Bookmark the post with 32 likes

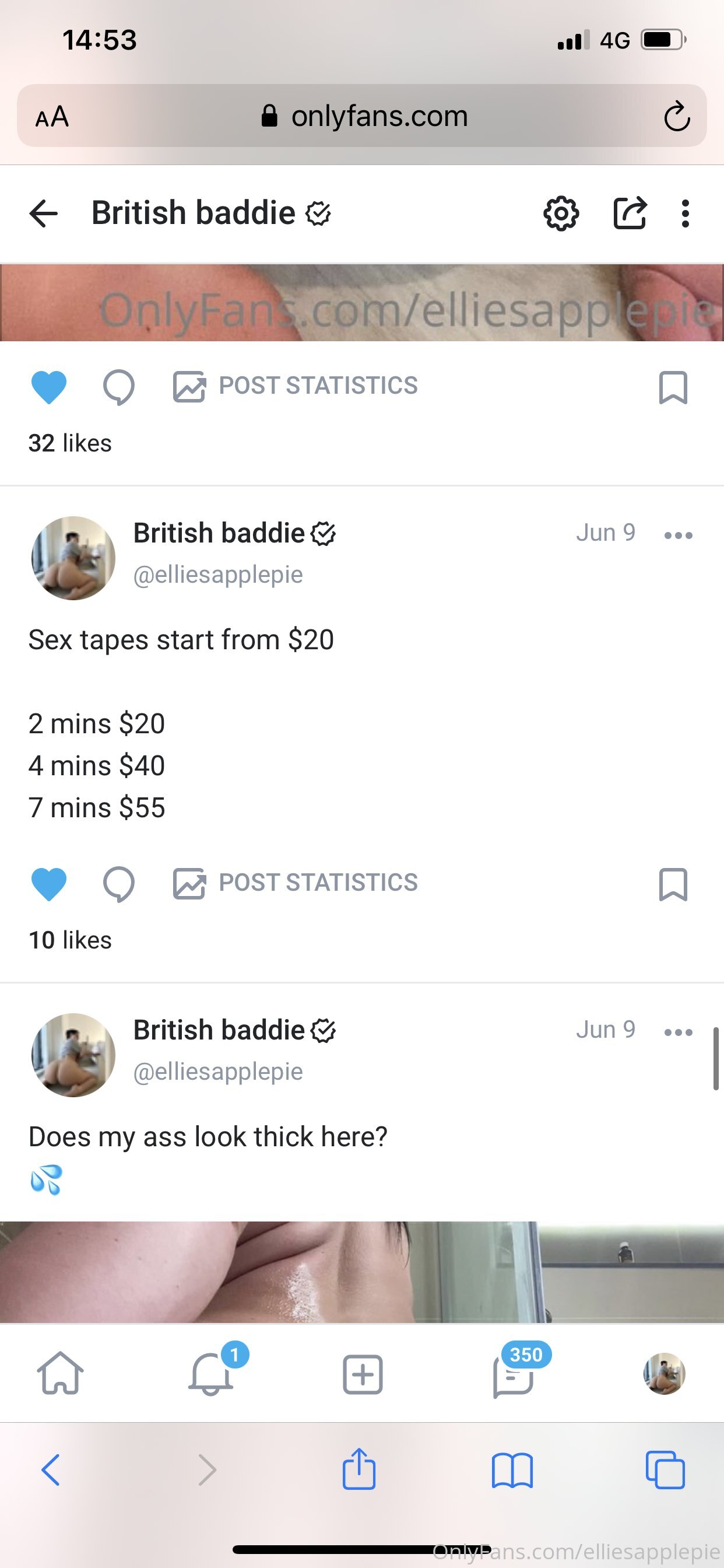tap(673, 387)
